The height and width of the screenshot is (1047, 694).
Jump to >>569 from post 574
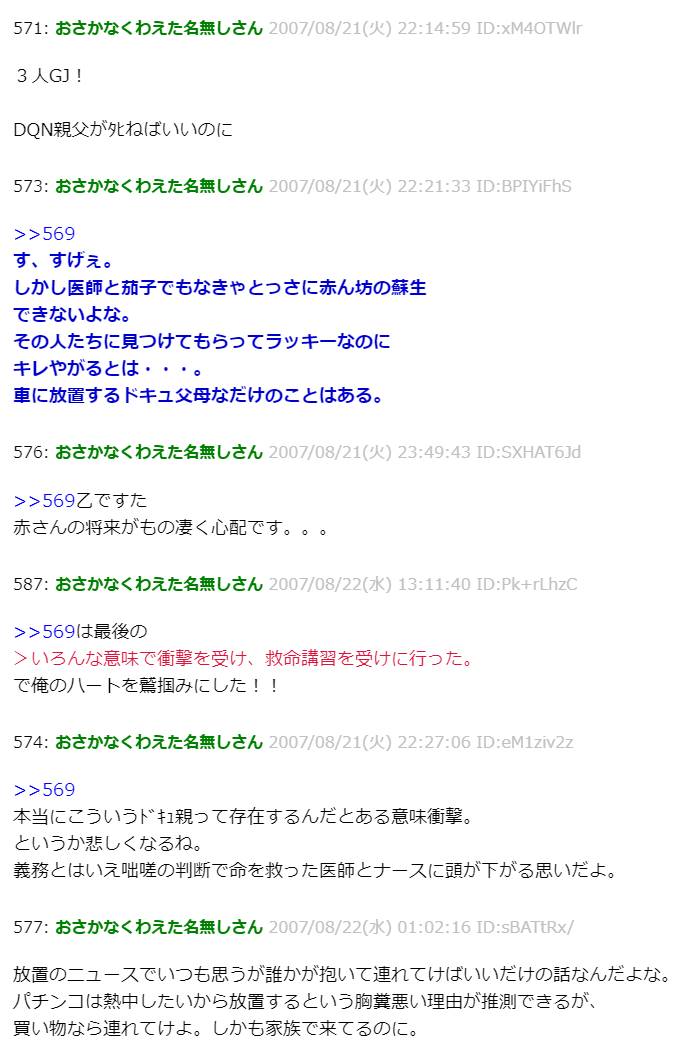click(x=44, y=789)
